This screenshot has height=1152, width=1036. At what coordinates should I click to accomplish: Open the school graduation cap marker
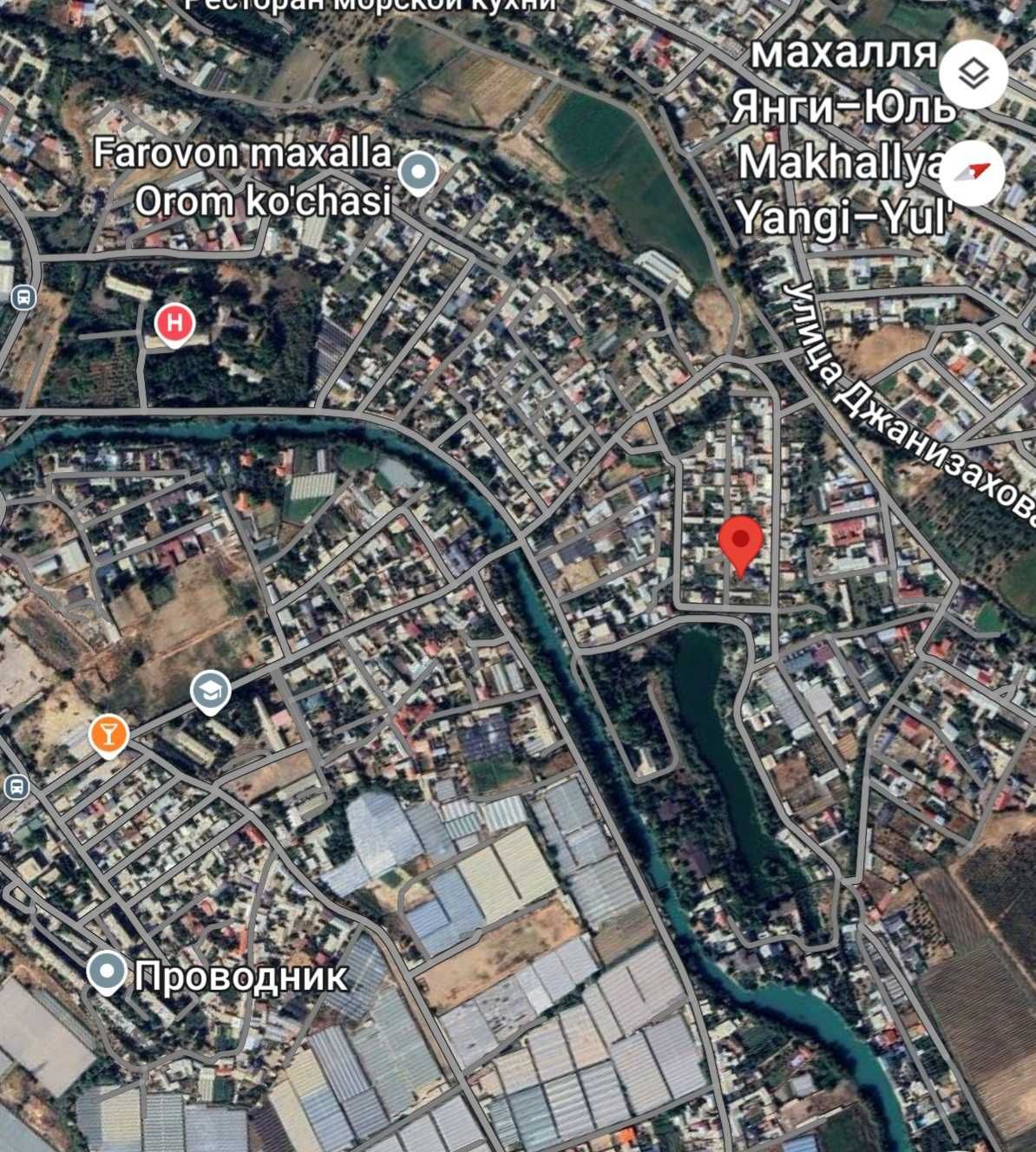coord(211,692)
